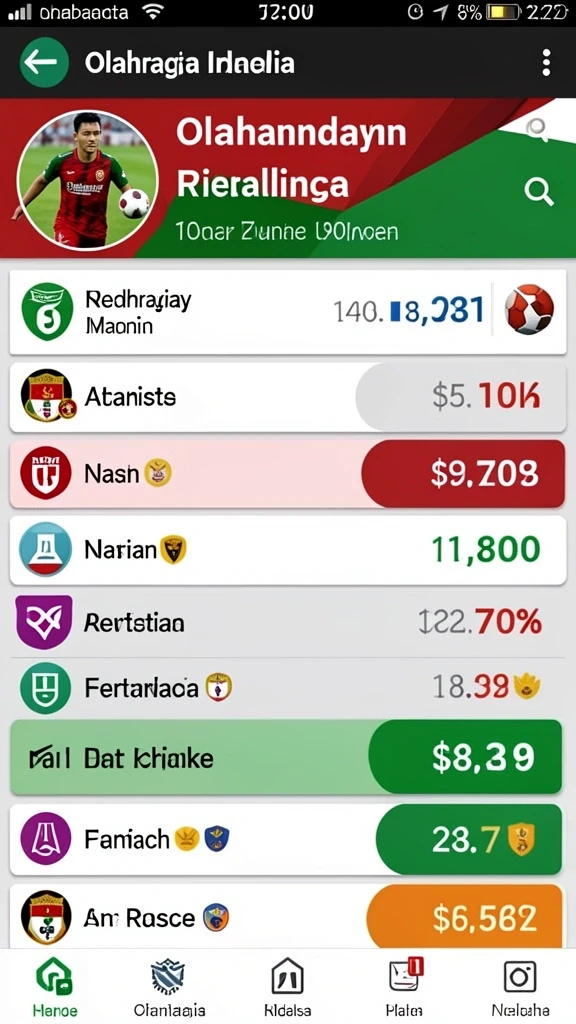
Task: Open the three-dot overflow menu
Action: pos(546,63)
